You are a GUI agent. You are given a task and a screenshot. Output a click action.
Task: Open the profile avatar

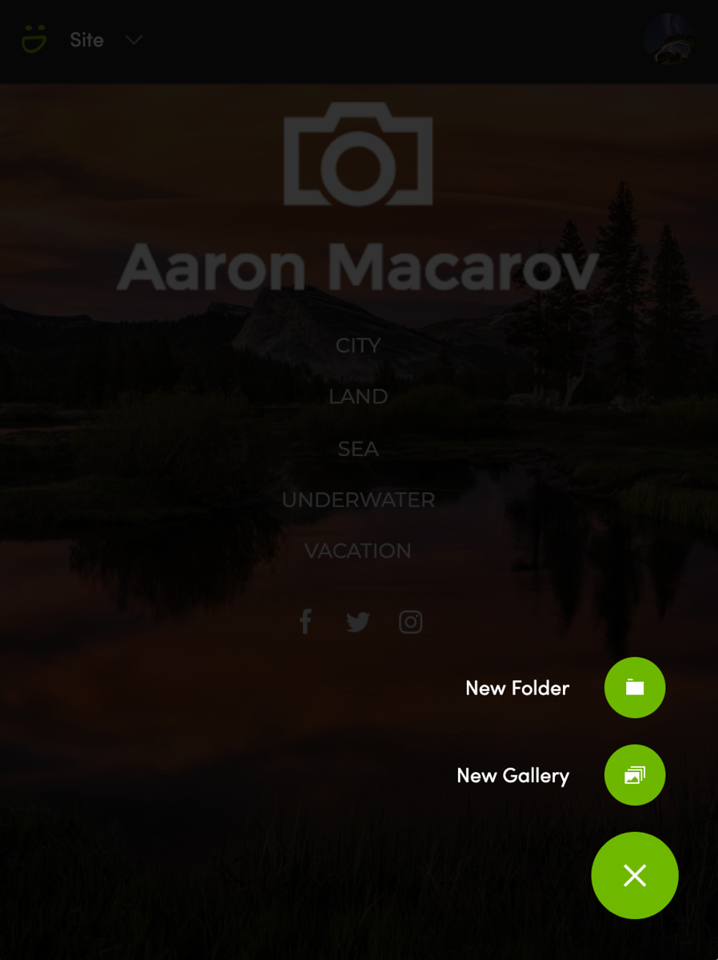point(670,41)
